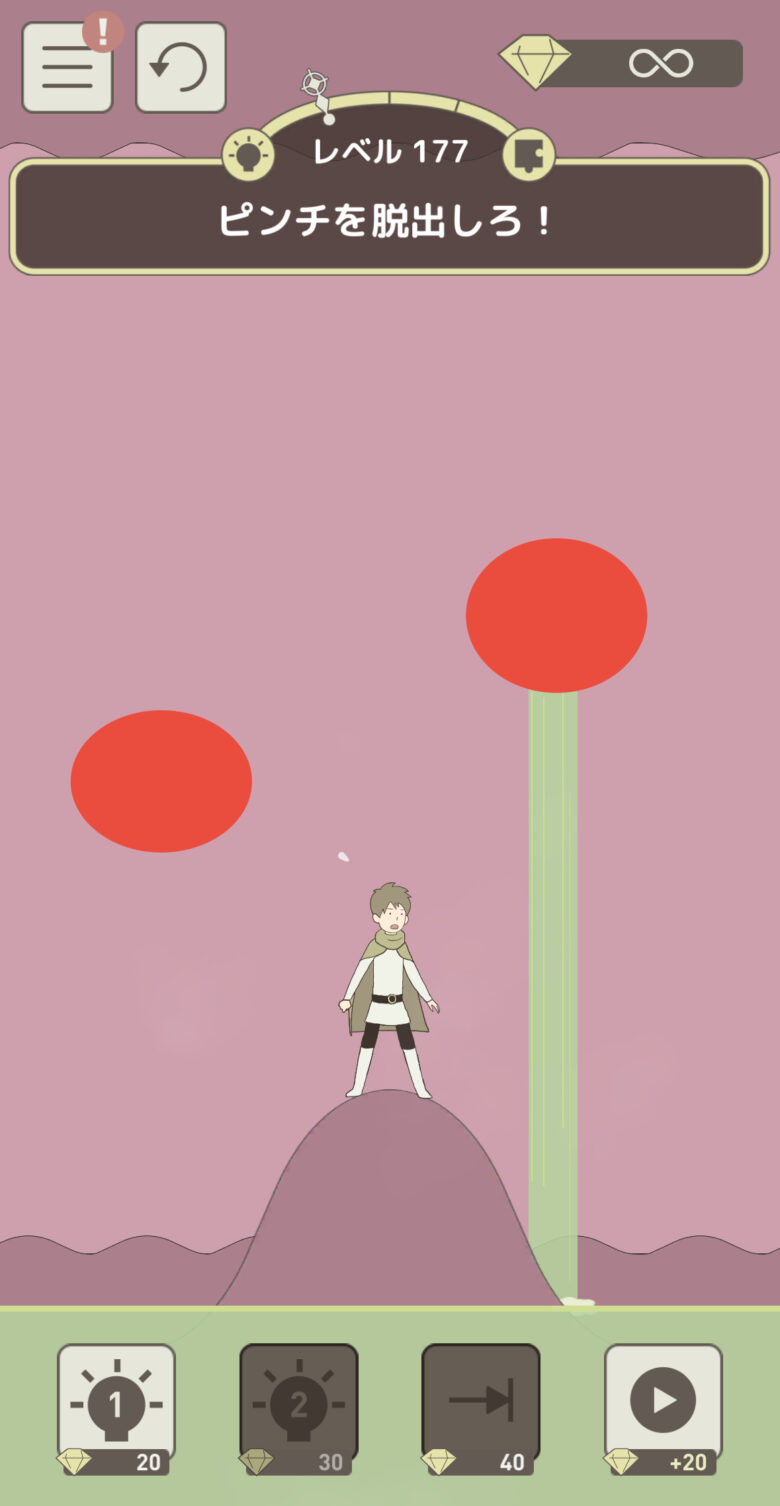Screen dimensions: 780x1506
Task: Skip the level for 40 gems
Action: (x=480, y=1405)
